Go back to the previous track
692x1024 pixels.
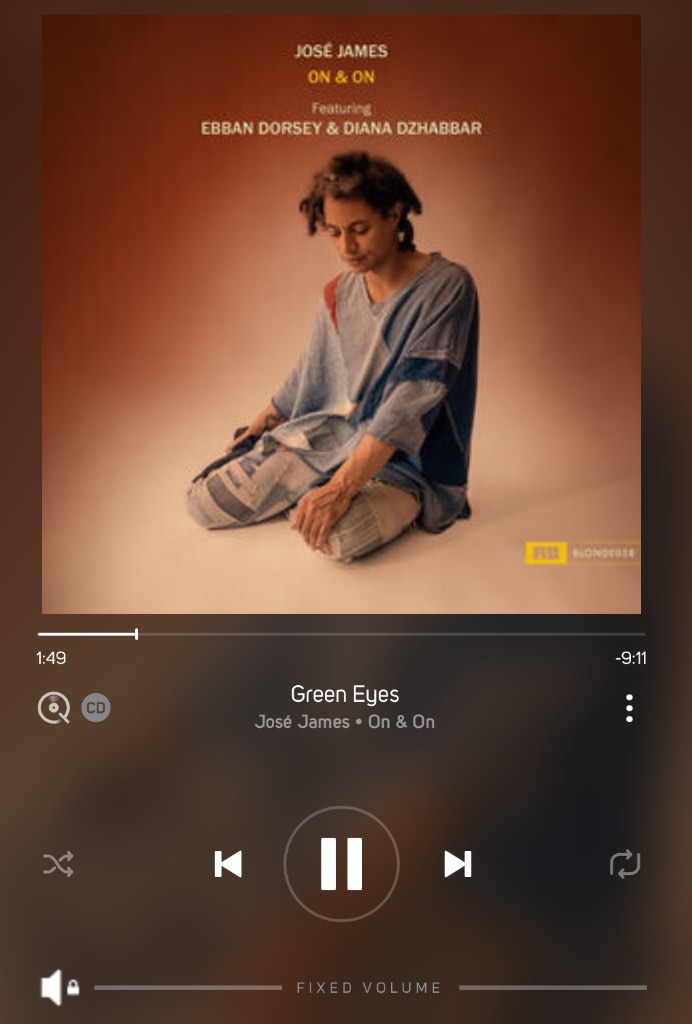(228, 864)
